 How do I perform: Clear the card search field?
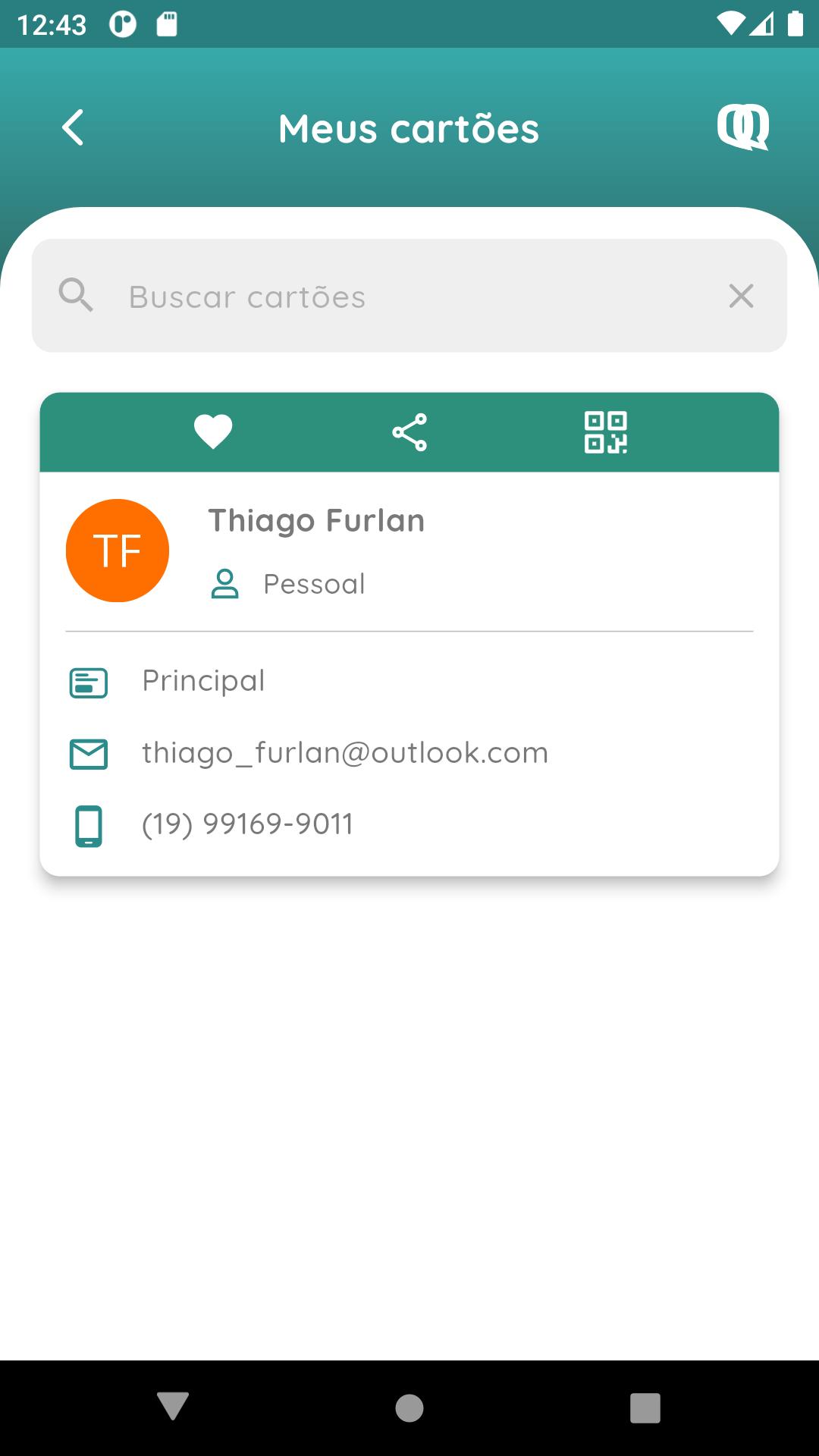pos(741,296)
